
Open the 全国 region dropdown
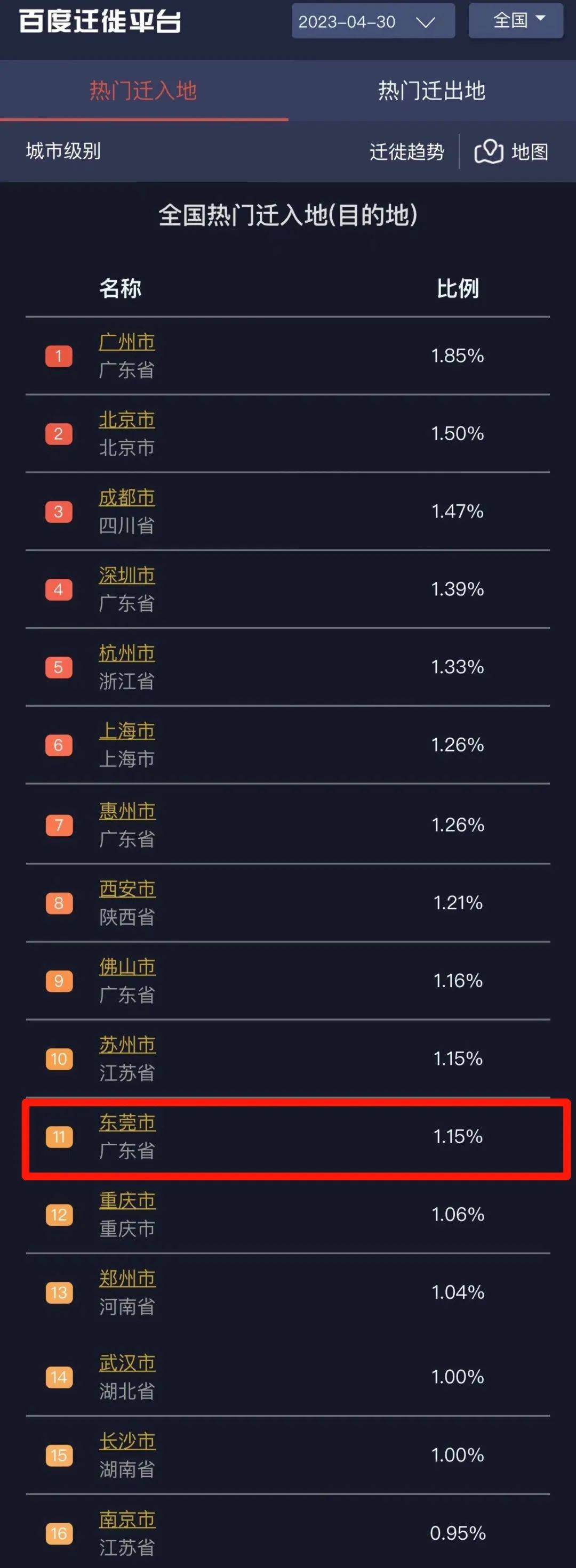(516, 21)
